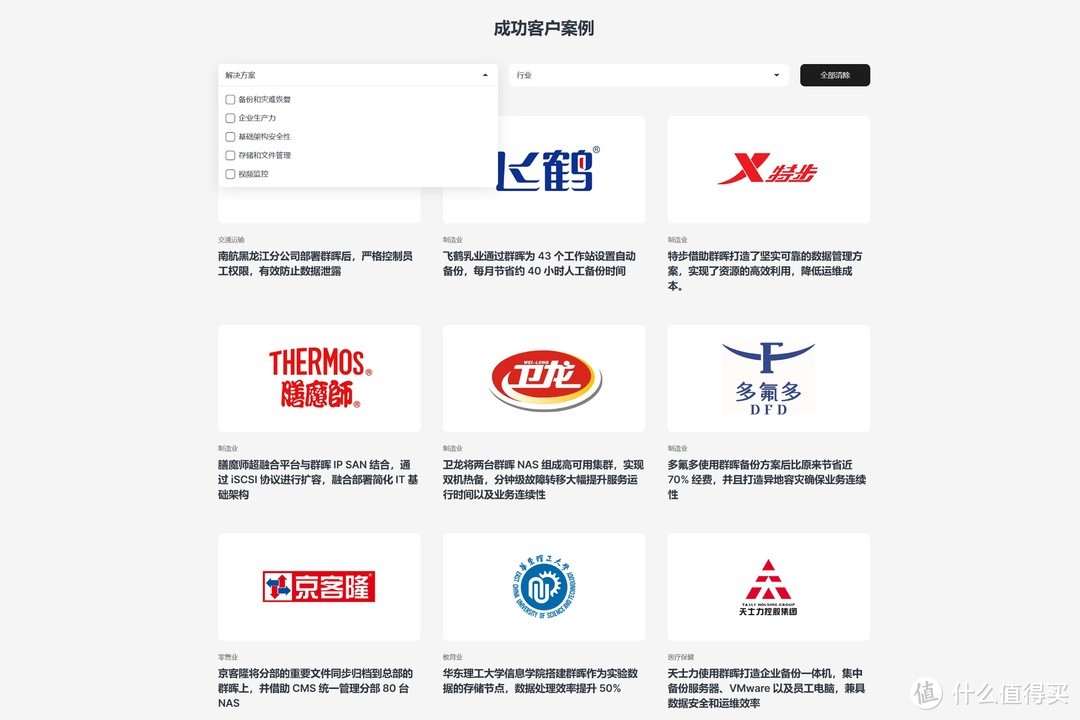This screenshot has height=720, width=1080.
Task: Collapse the 解决方案 dropdown
Action: pyautogui.click(x=485, y=75)
